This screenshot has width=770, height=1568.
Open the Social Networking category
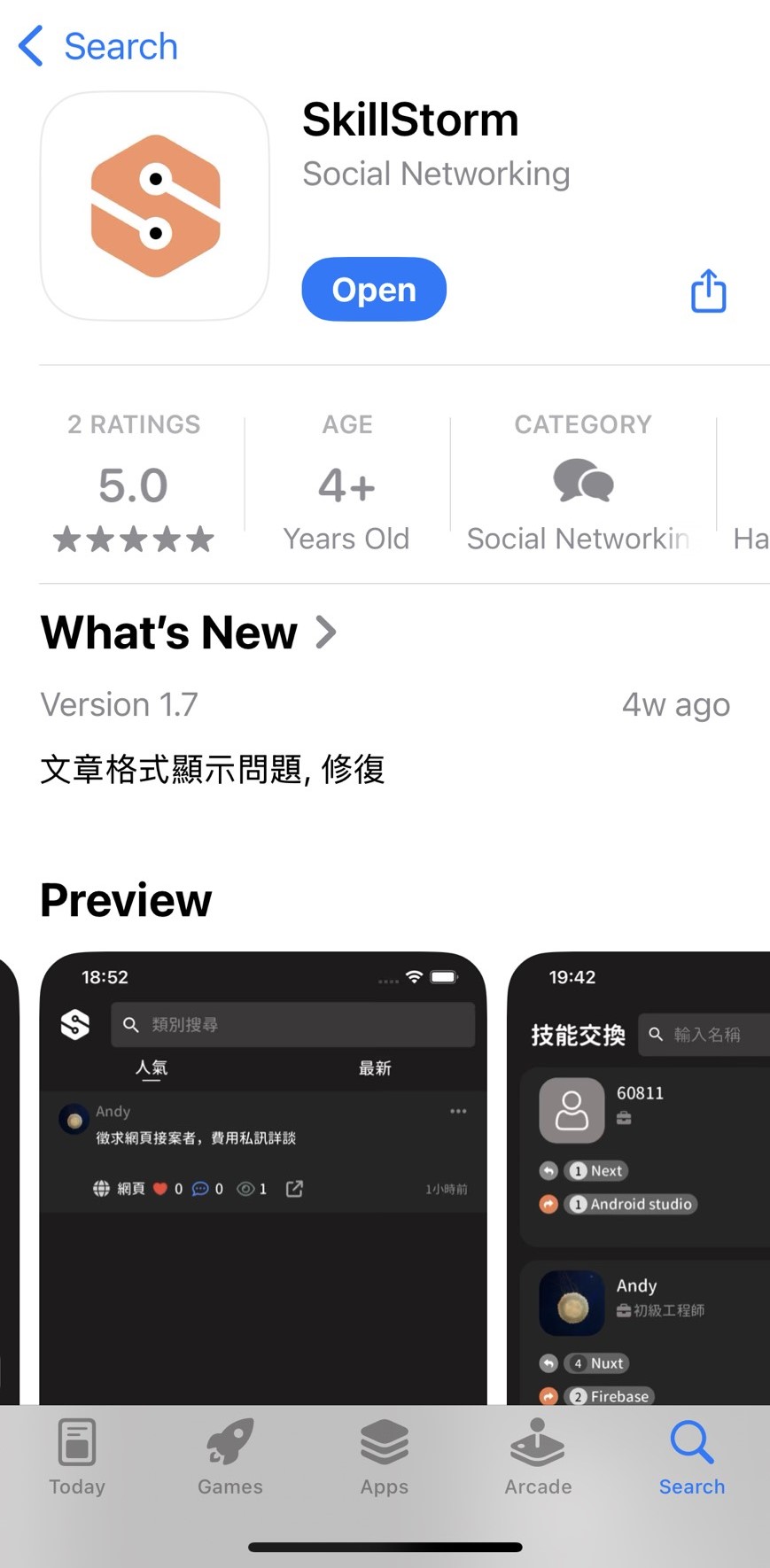(582, 485)
